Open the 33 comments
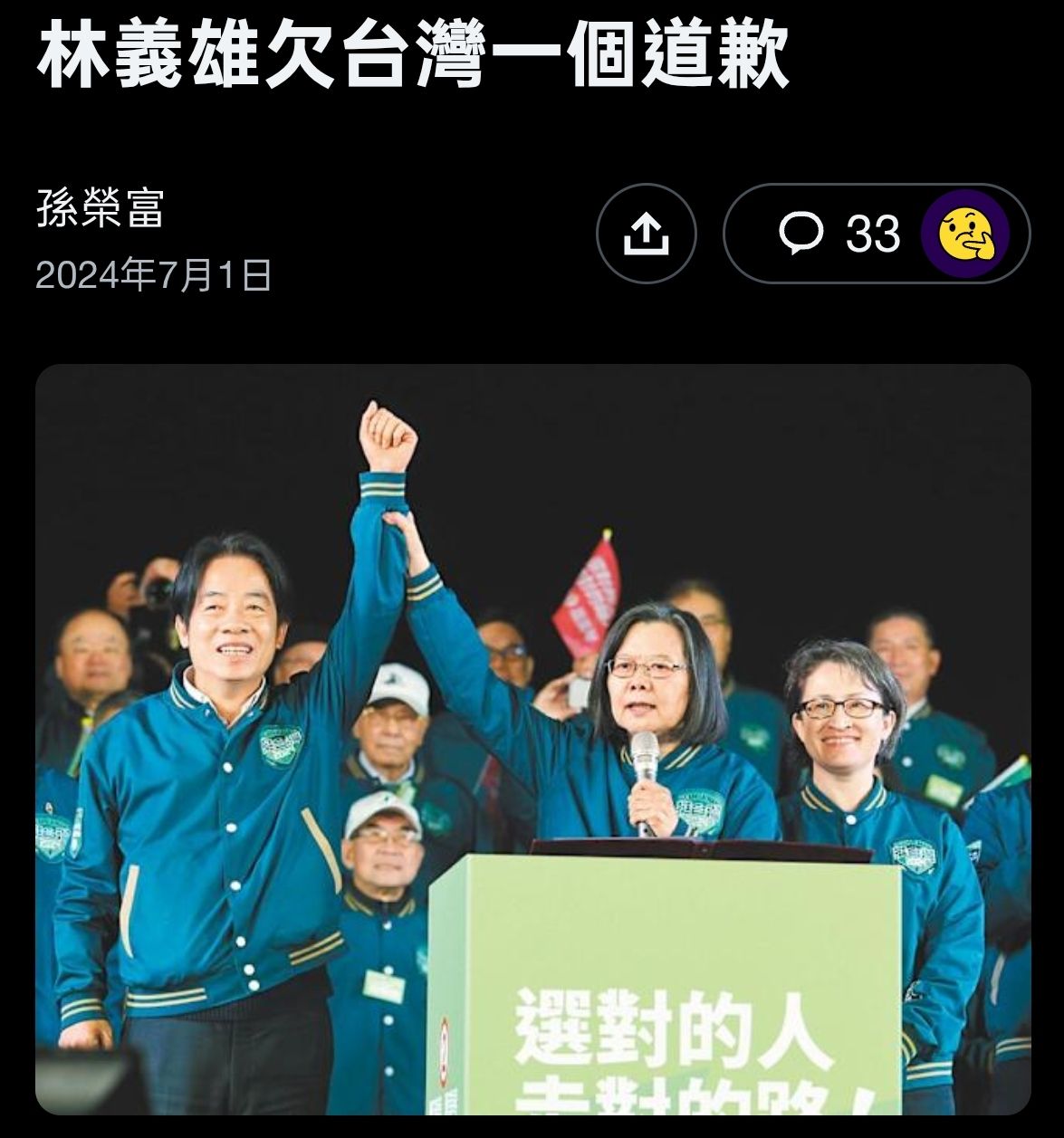Image resolution: width=1064 pixels, height=1138 pixels. click(876, 234)
